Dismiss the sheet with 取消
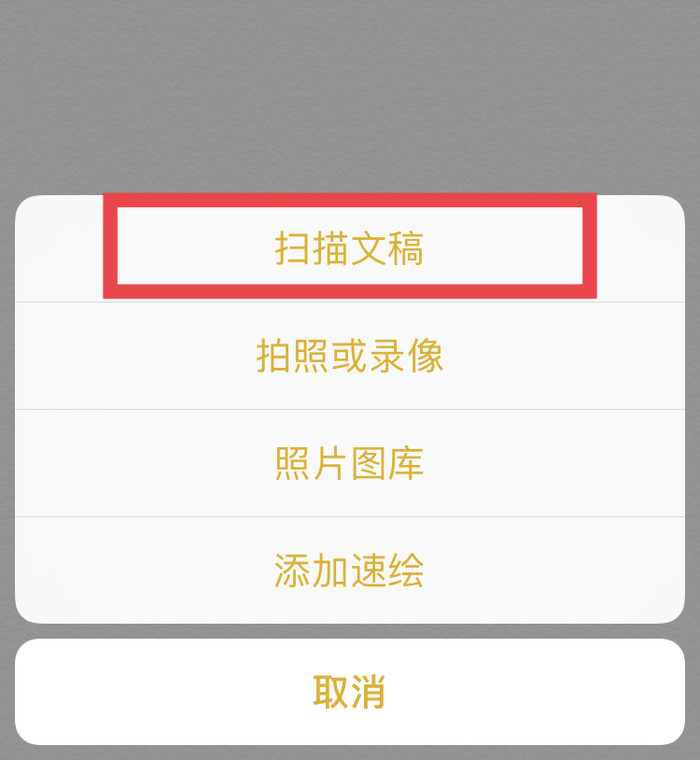Screen dimensions: 700x760 point(349,692)
